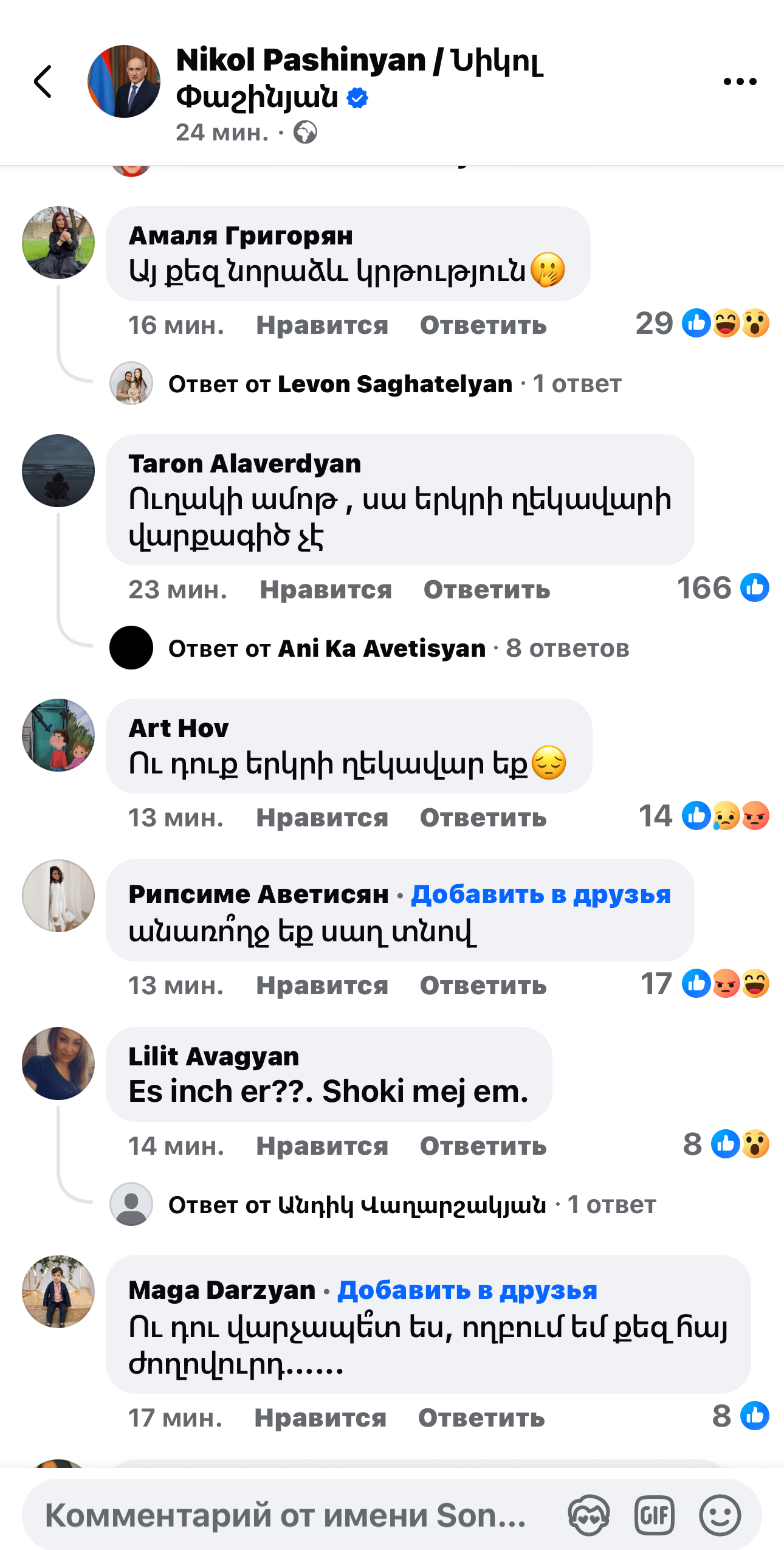Open the GIF picker
Image resolution: width=784 pixels, height=1550 pixels.
point(654,1515)
